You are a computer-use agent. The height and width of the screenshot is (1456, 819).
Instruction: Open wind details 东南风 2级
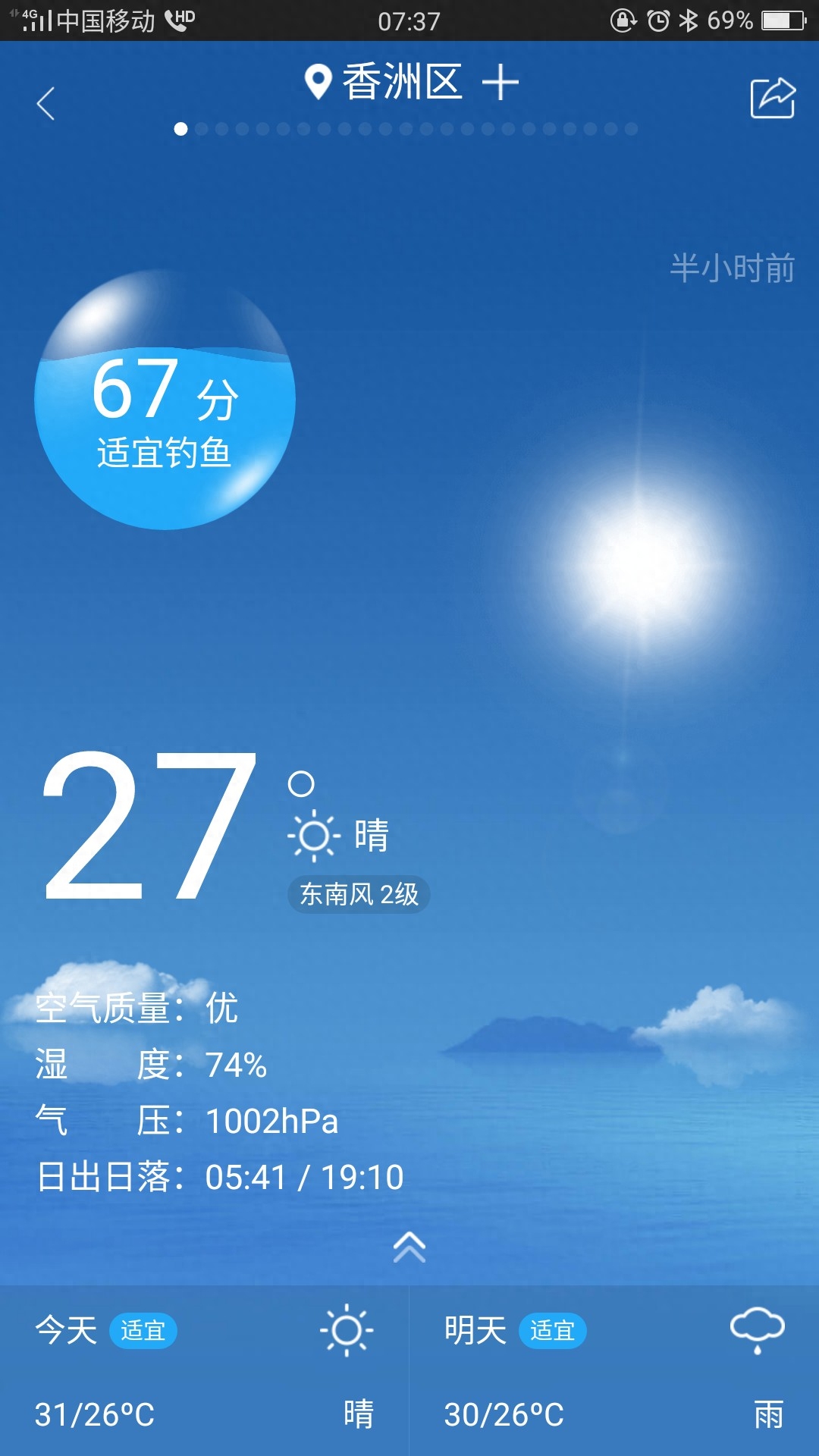coord(359,895)
